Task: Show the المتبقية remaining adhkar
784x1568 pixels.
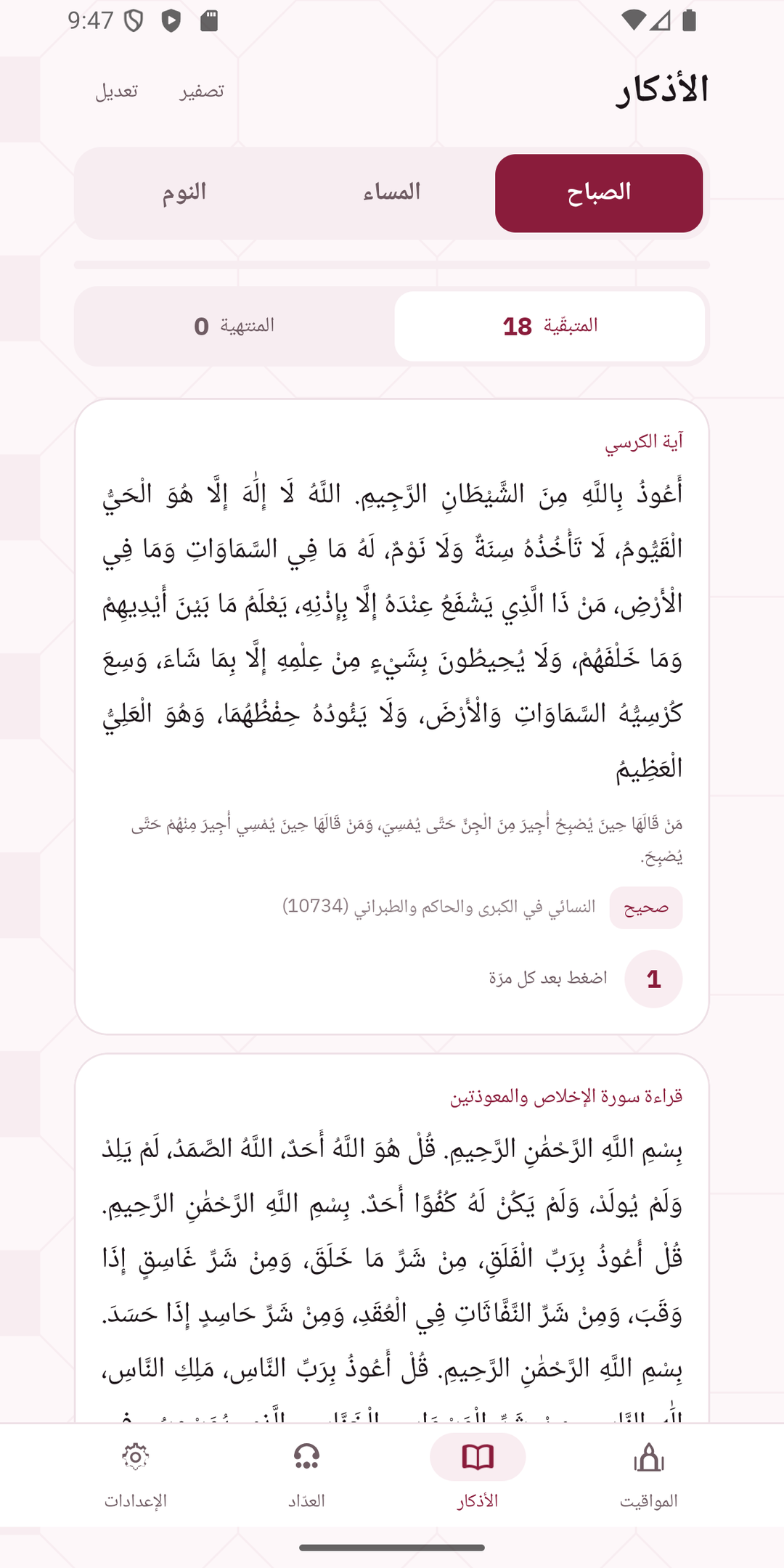Action: pyautogui.click(x=550, y=327)
